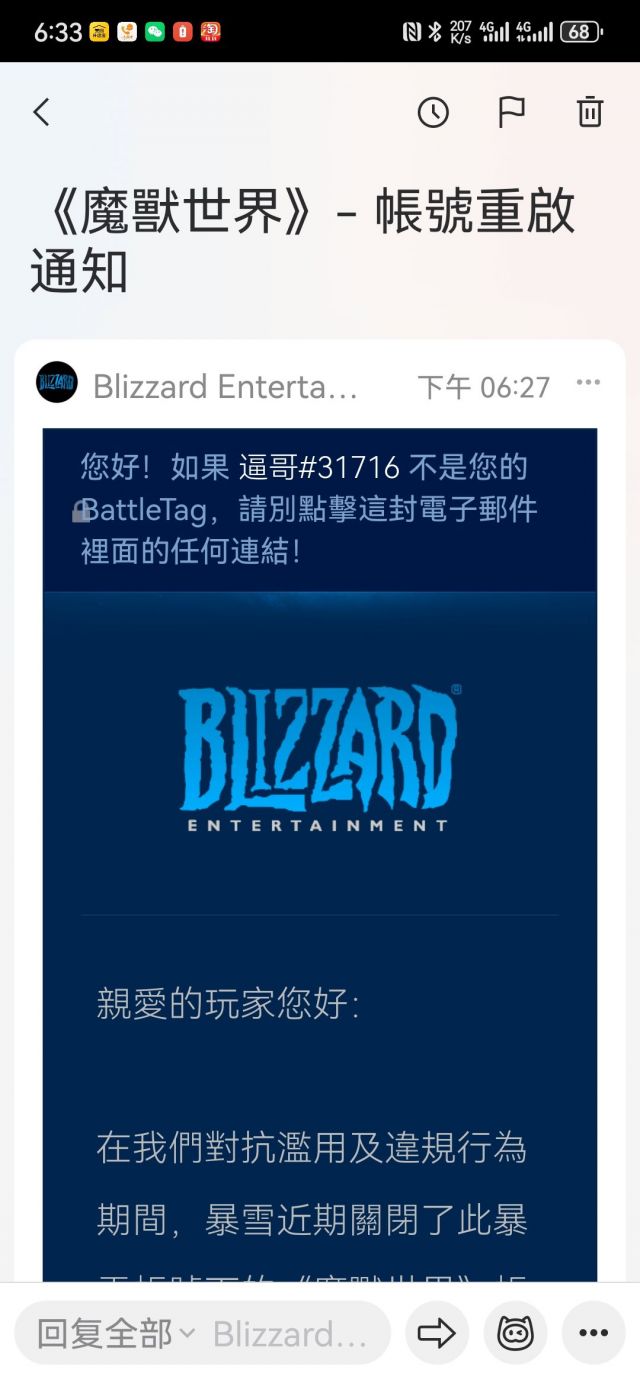Open the Blizzard Entertainment sender details
The width and height of the screenshot is (640, 1386).
pos(224,386)
